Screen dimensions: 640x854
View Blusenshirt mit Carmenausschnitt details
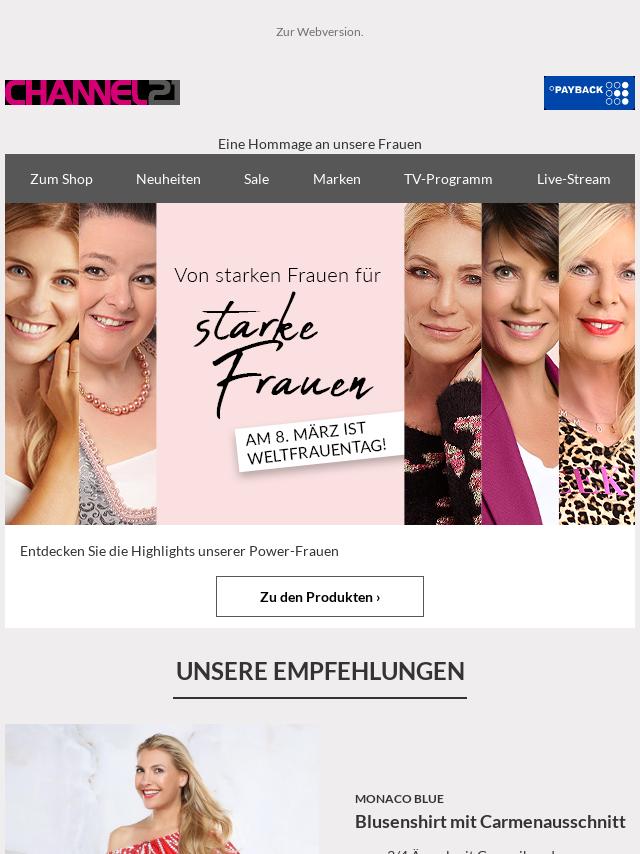(490, 822)
